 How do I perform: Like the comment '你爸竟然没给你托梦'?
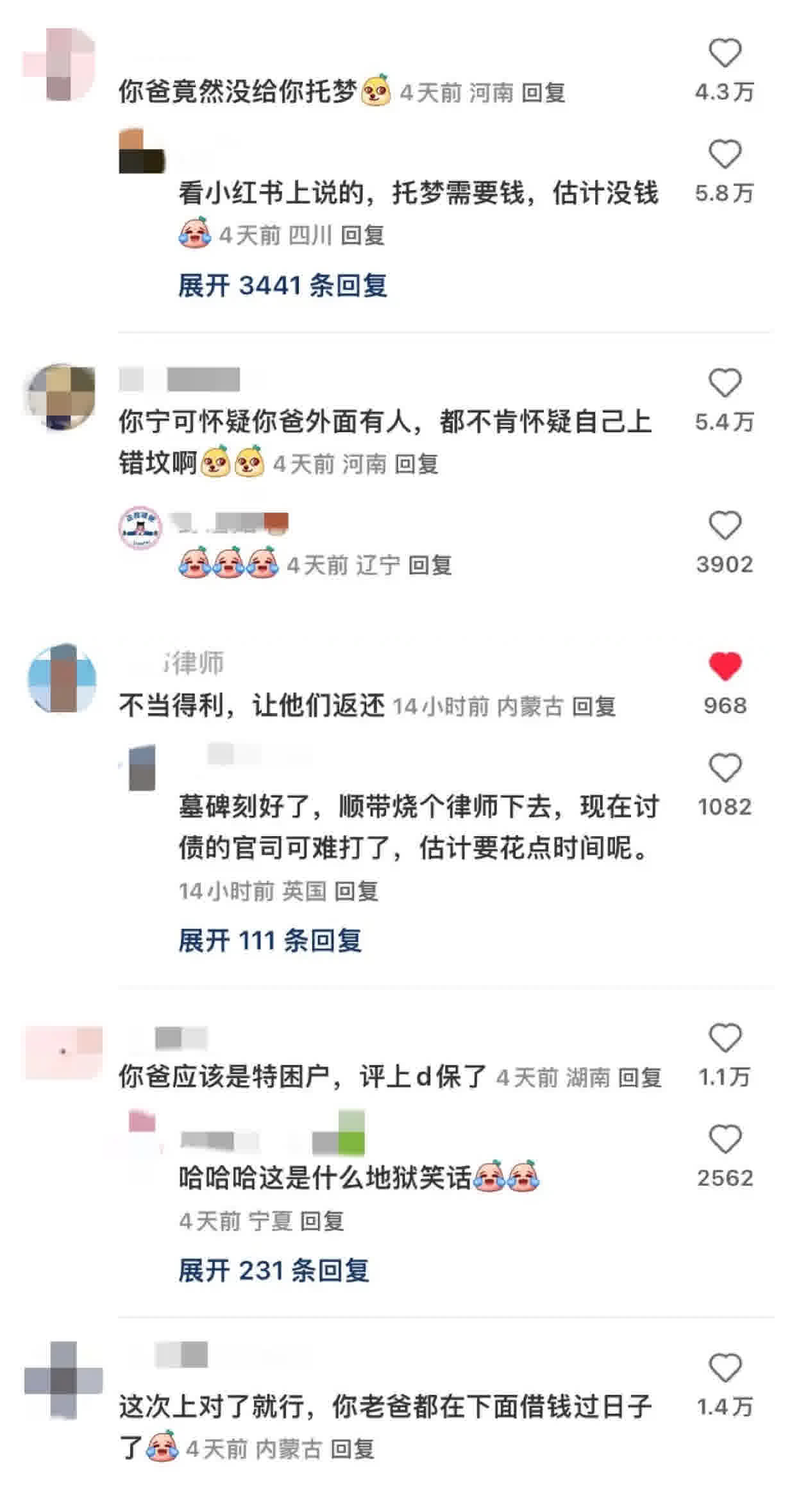pos(725,53)
